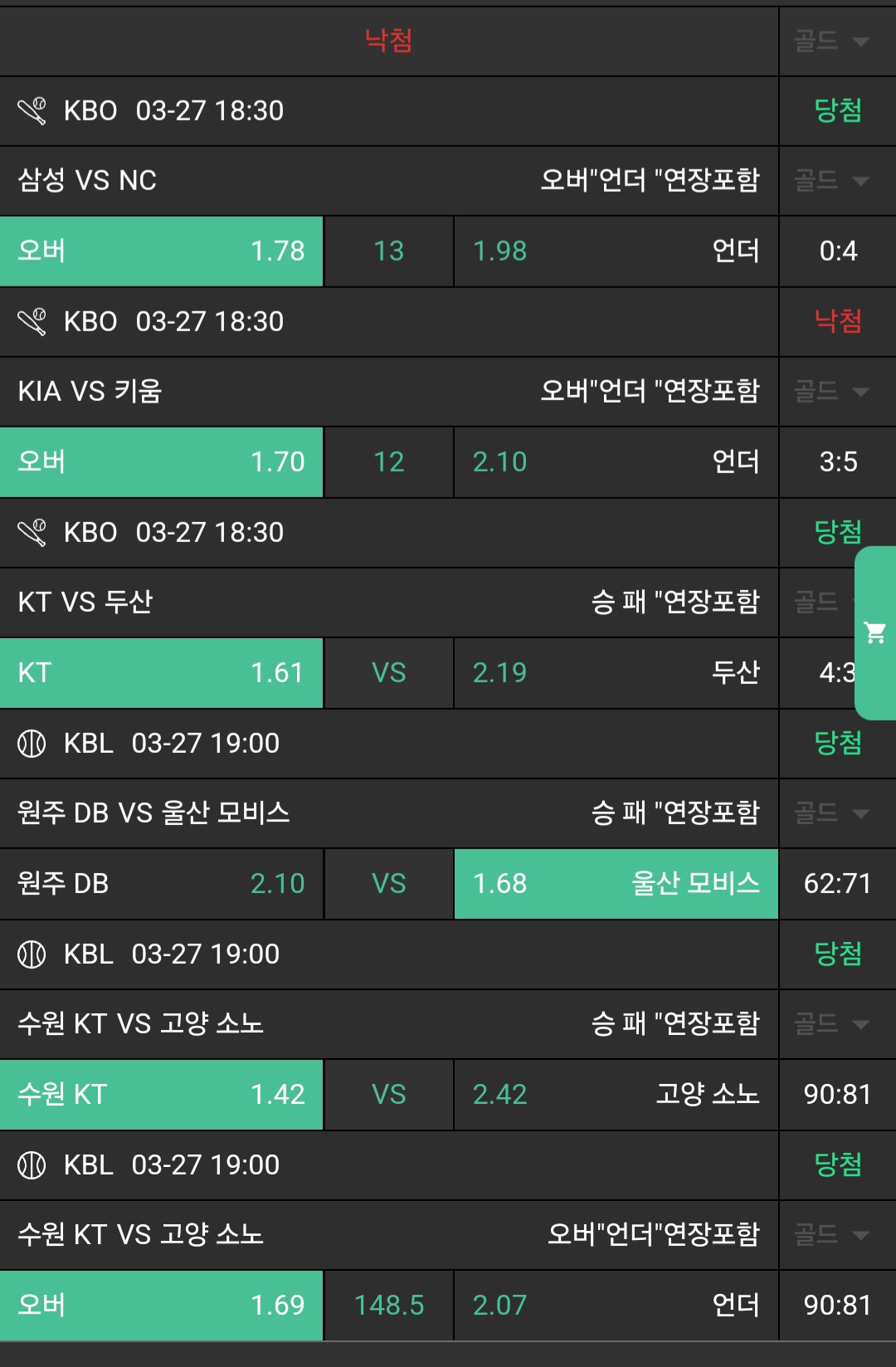Select 오버 1.69 on the 148.5 line
This screenshot has width=896, height=1367.
point(161,1305)
